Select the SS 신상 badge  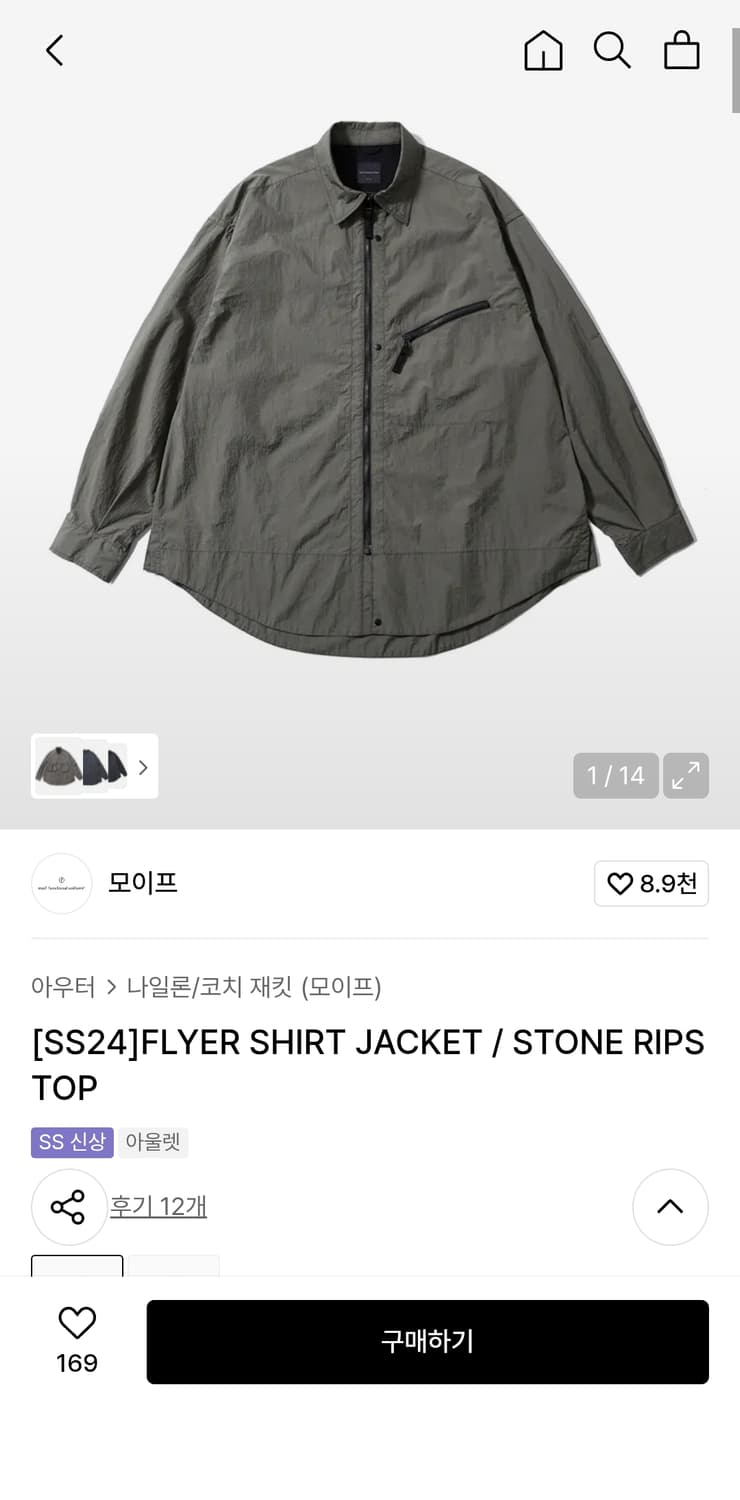coord(71,1142)
